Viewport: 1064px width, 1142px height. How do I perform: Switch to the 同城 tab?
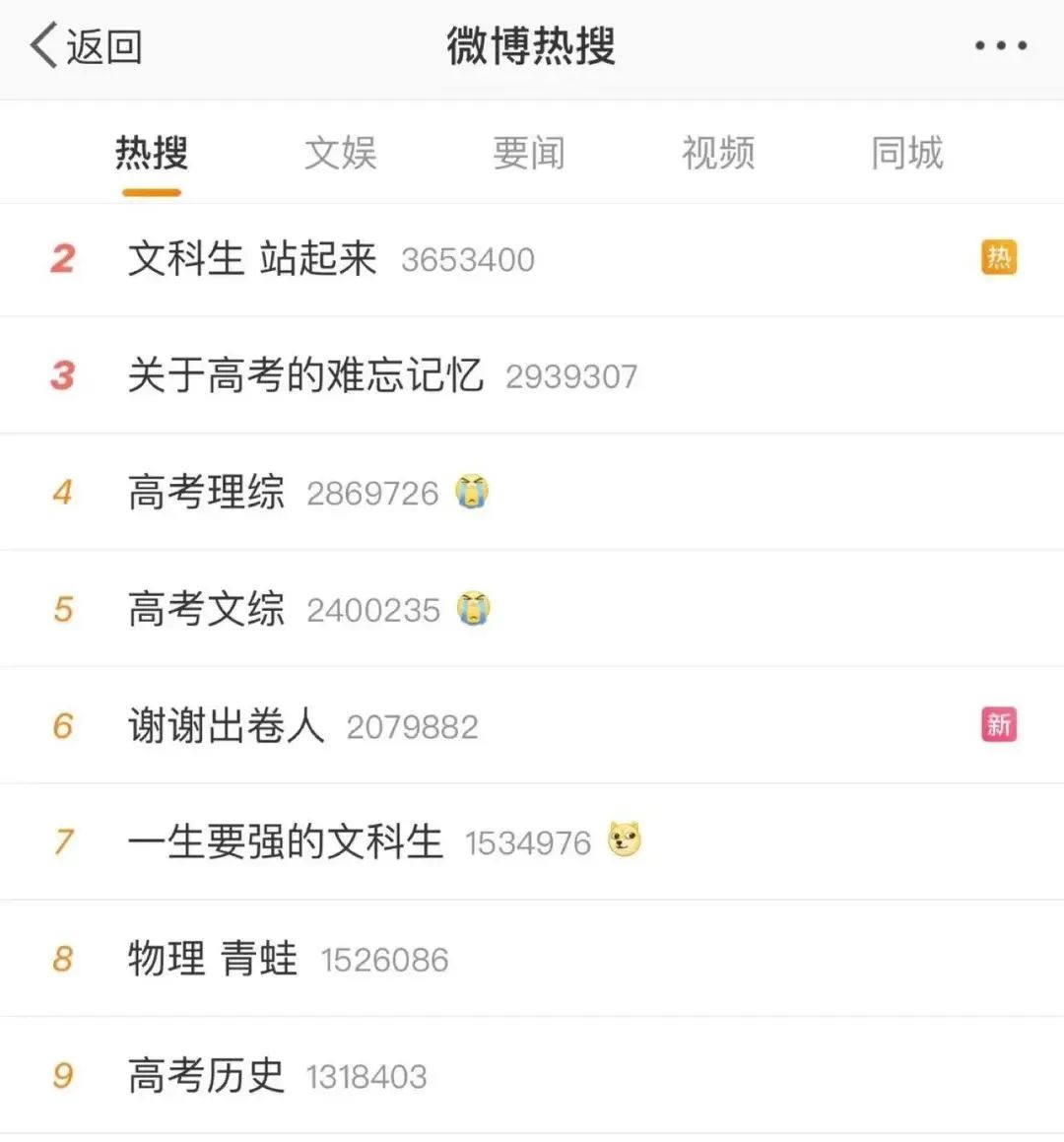(x=906, y=154)
